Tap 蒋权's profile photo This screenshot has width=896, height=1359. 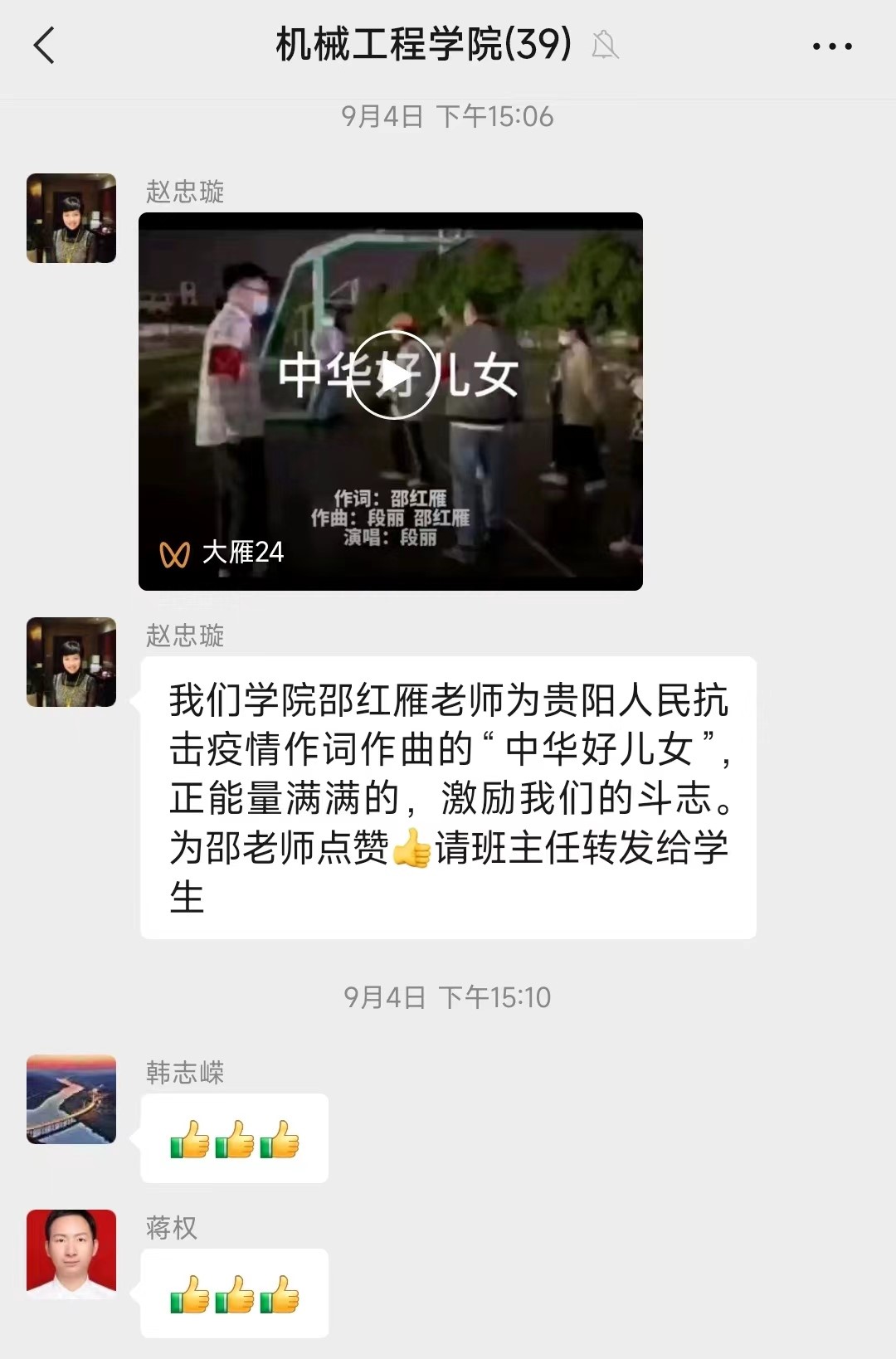(71, 1254)
